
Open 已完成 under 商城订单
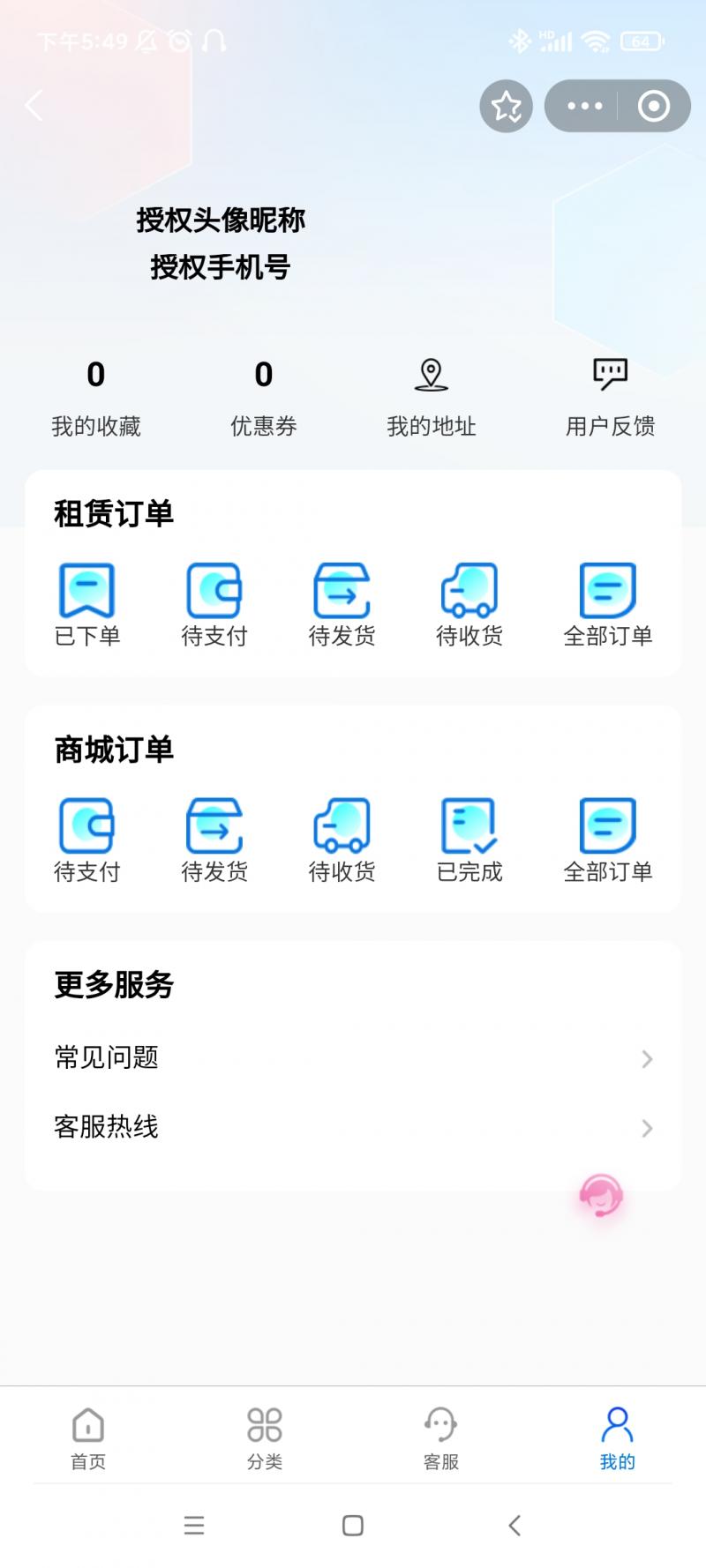tap(469, 840)
